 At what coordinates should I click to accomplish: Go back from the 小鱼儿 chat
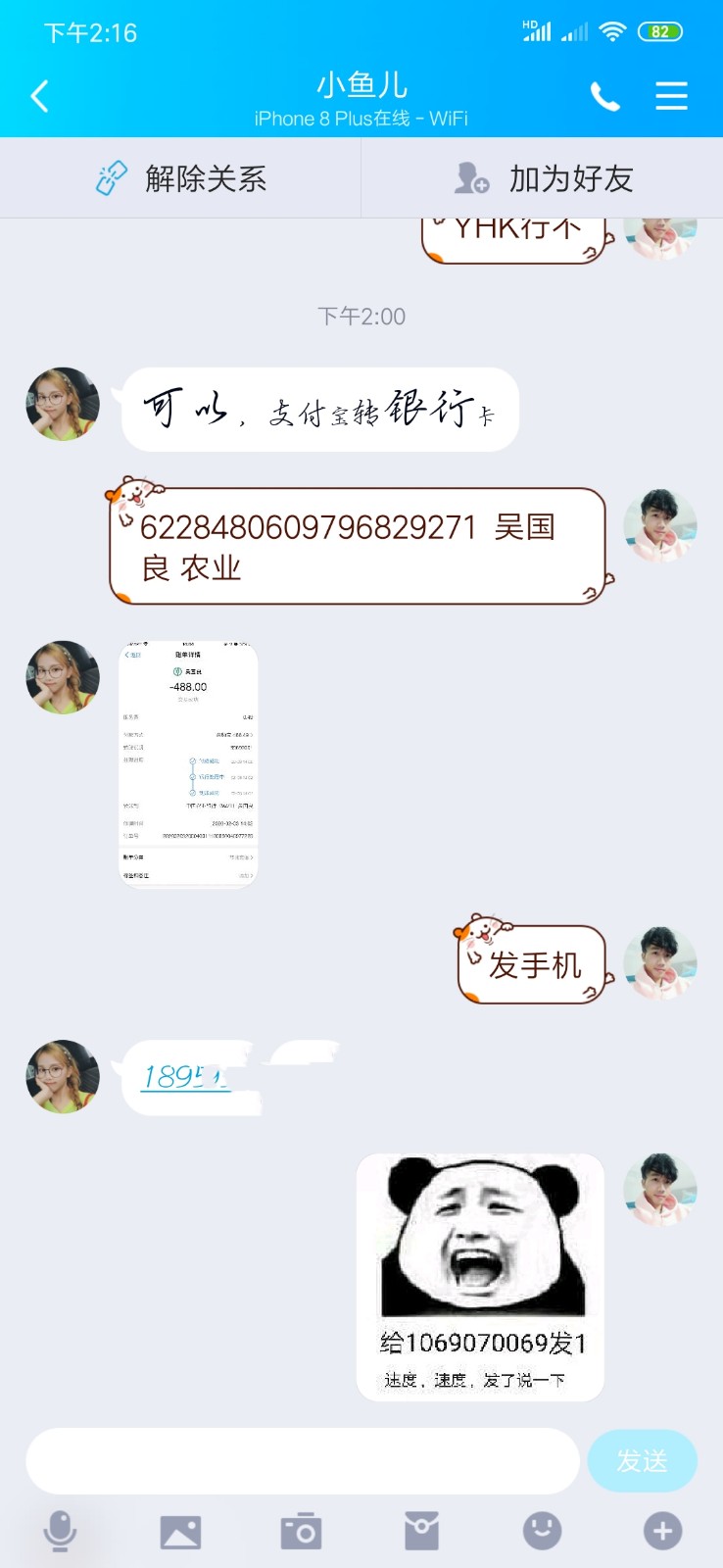[40, 96]
